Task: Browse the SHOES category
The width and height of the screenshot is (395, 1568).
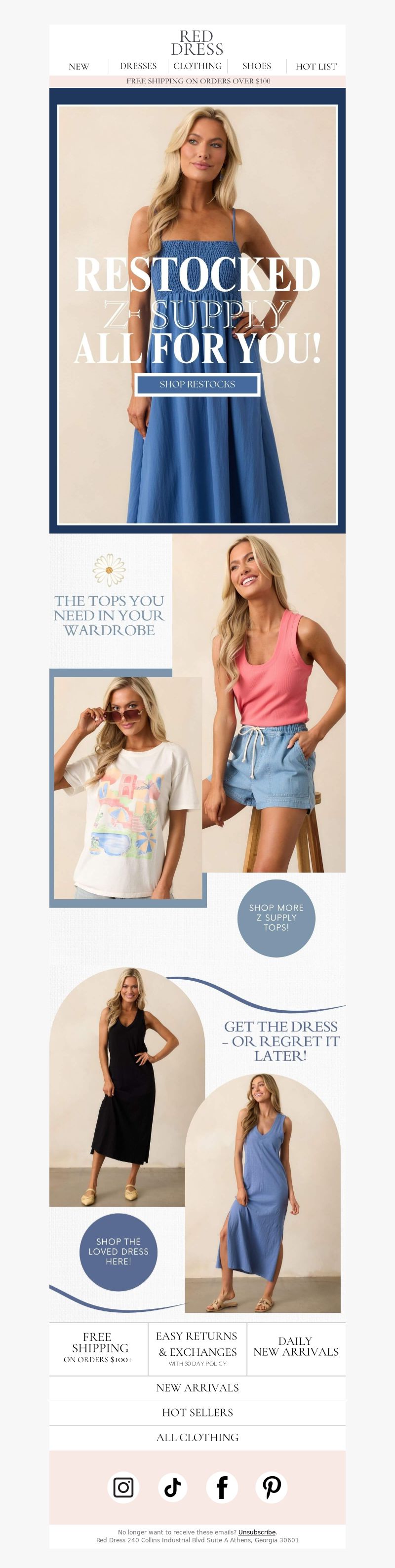Action: tap(256, 66)
